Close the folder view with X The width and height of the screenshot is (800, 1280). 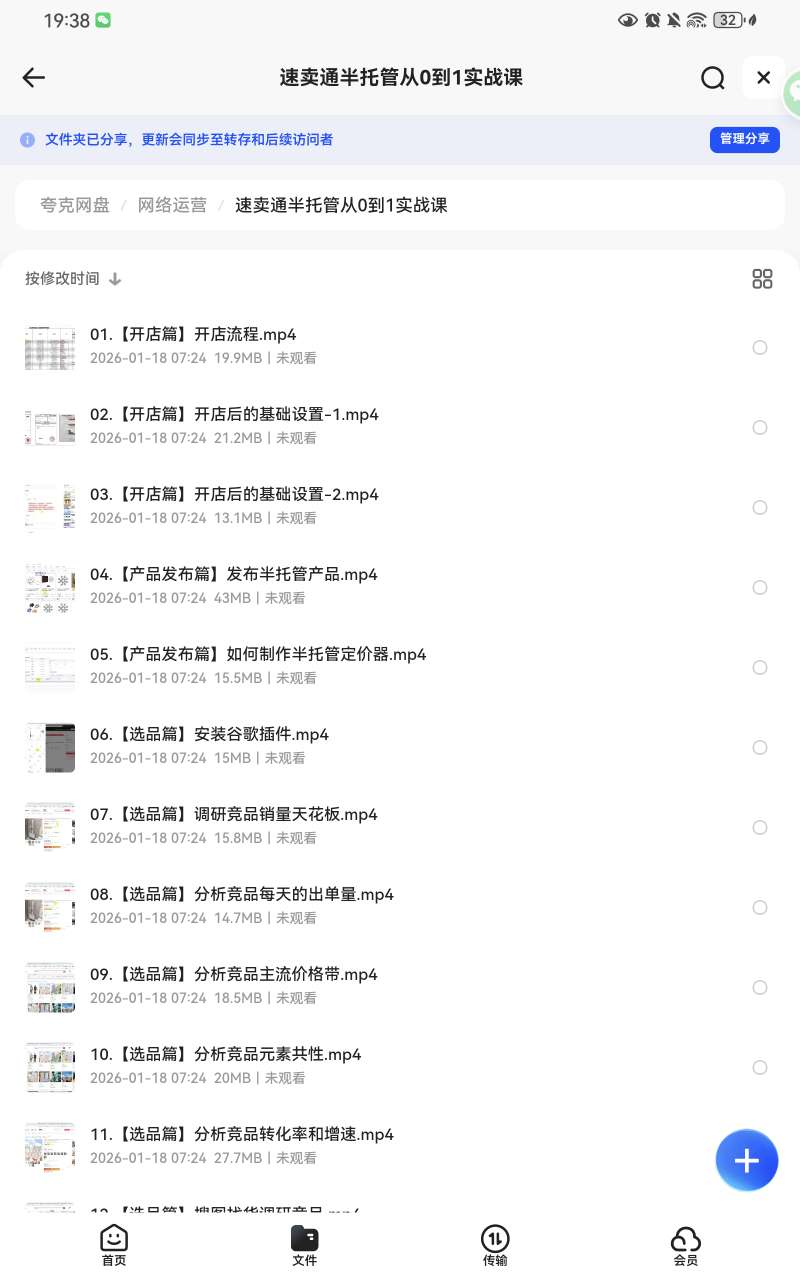click(x=763, y=78)
